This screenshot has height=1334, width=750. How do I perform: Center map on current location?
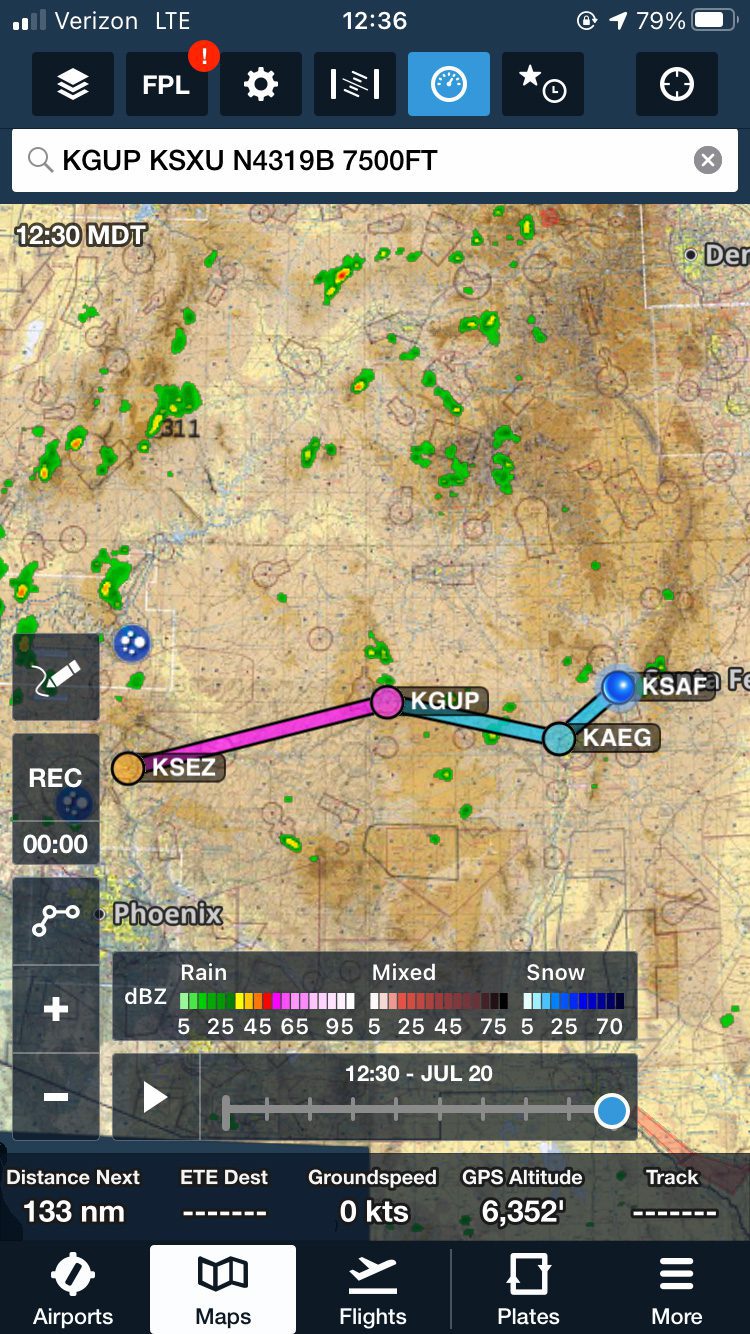tap(677, 84)
